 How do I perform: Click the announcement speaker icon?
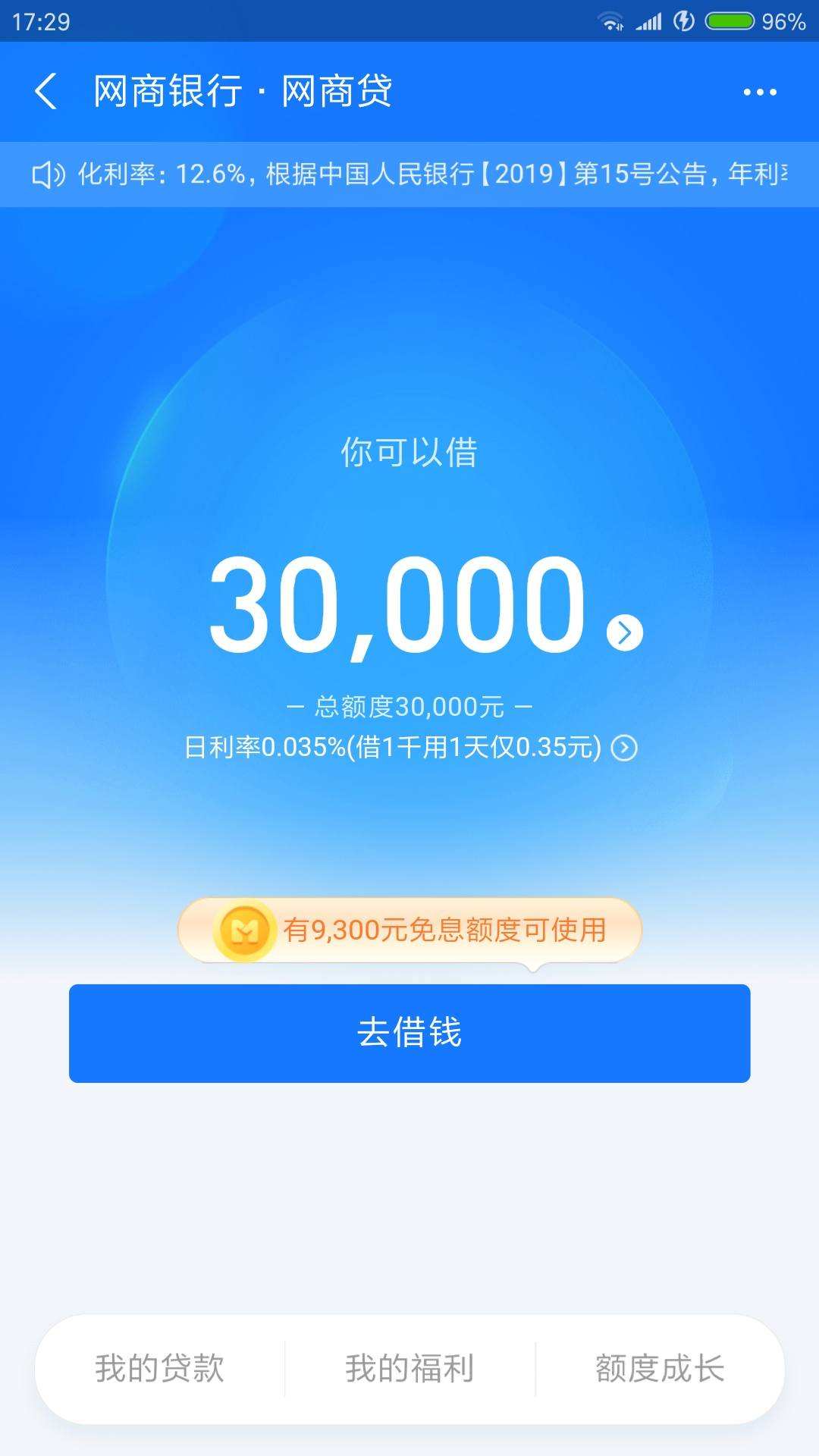pyautogui.click(x=50, y=174)
